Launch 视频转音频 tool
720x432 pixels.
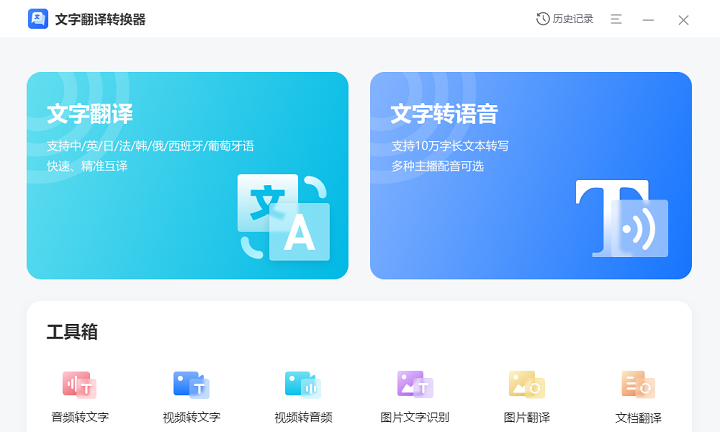(303, 396)
